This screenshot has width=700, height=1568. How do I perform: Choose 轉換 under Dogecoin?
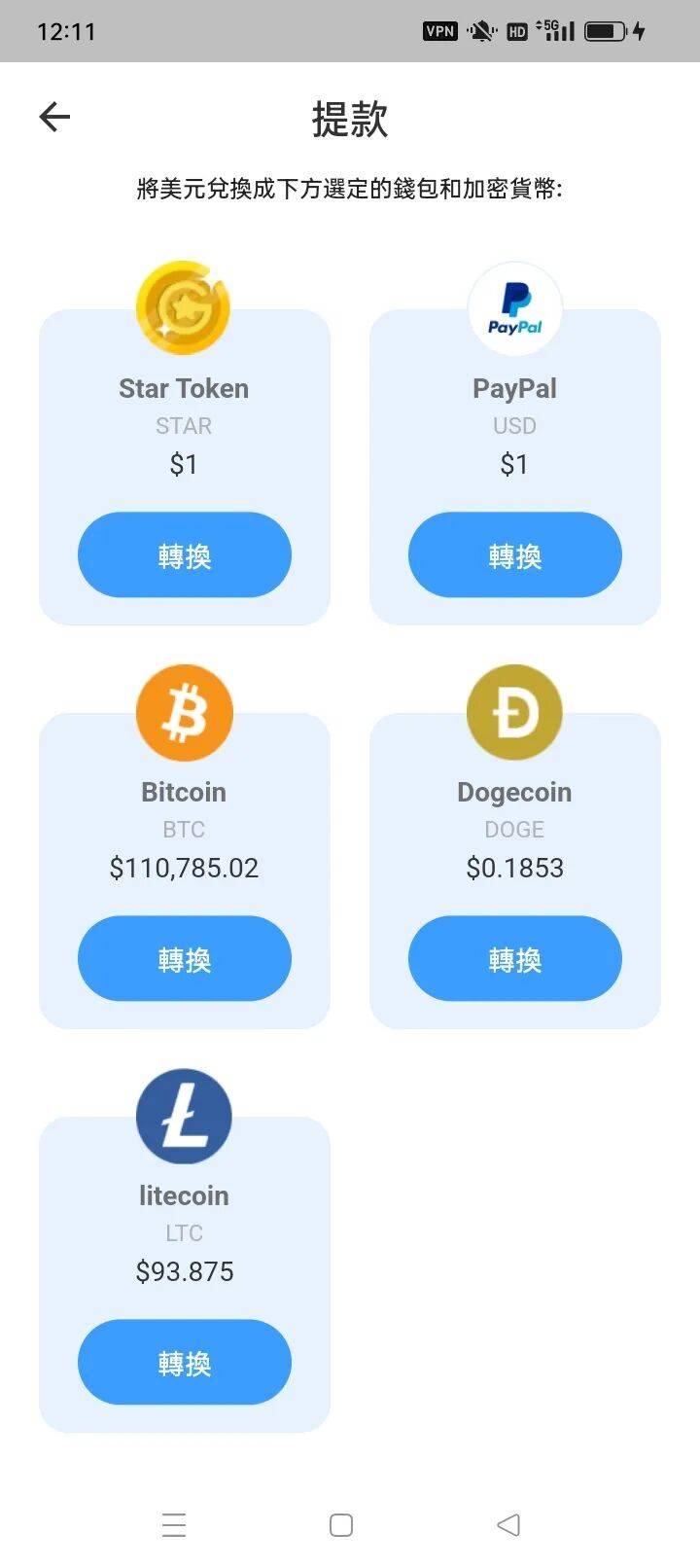pyautogui.click(x=514, y=959)
